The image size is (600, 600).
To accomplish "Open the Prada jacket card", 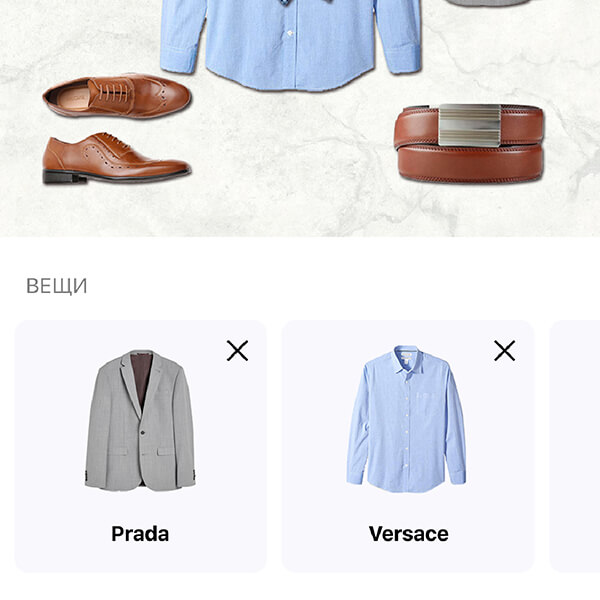I will [x=140, y=440].
